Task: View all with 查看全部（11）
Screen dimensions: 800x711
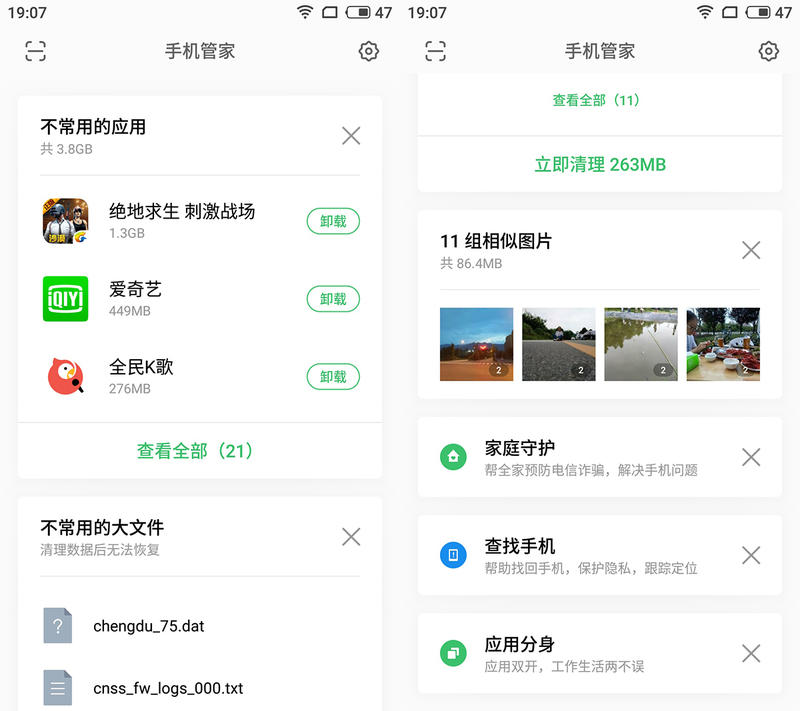Action: (600, 100)
